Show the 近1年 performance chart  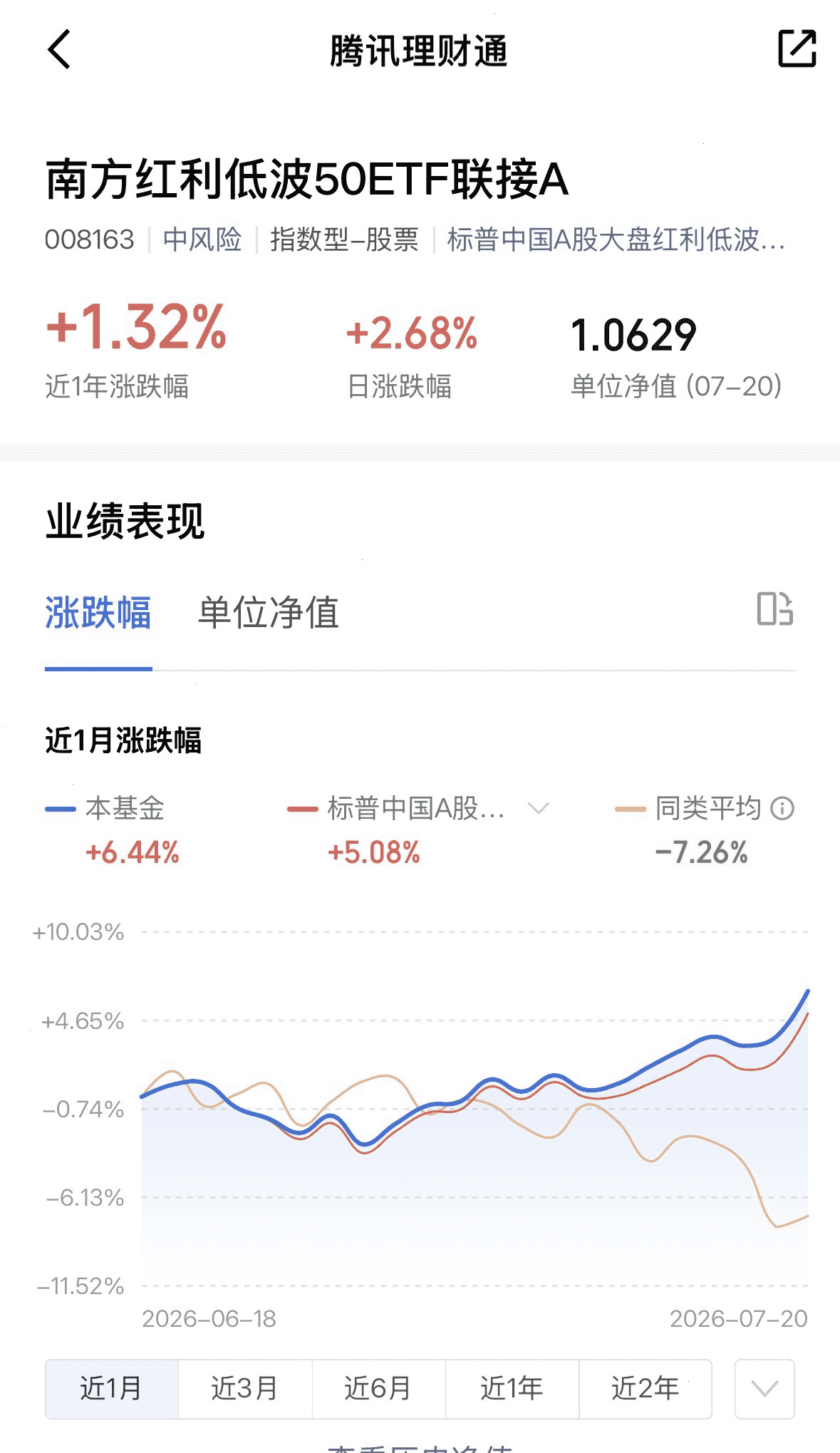click(512, 1389)
